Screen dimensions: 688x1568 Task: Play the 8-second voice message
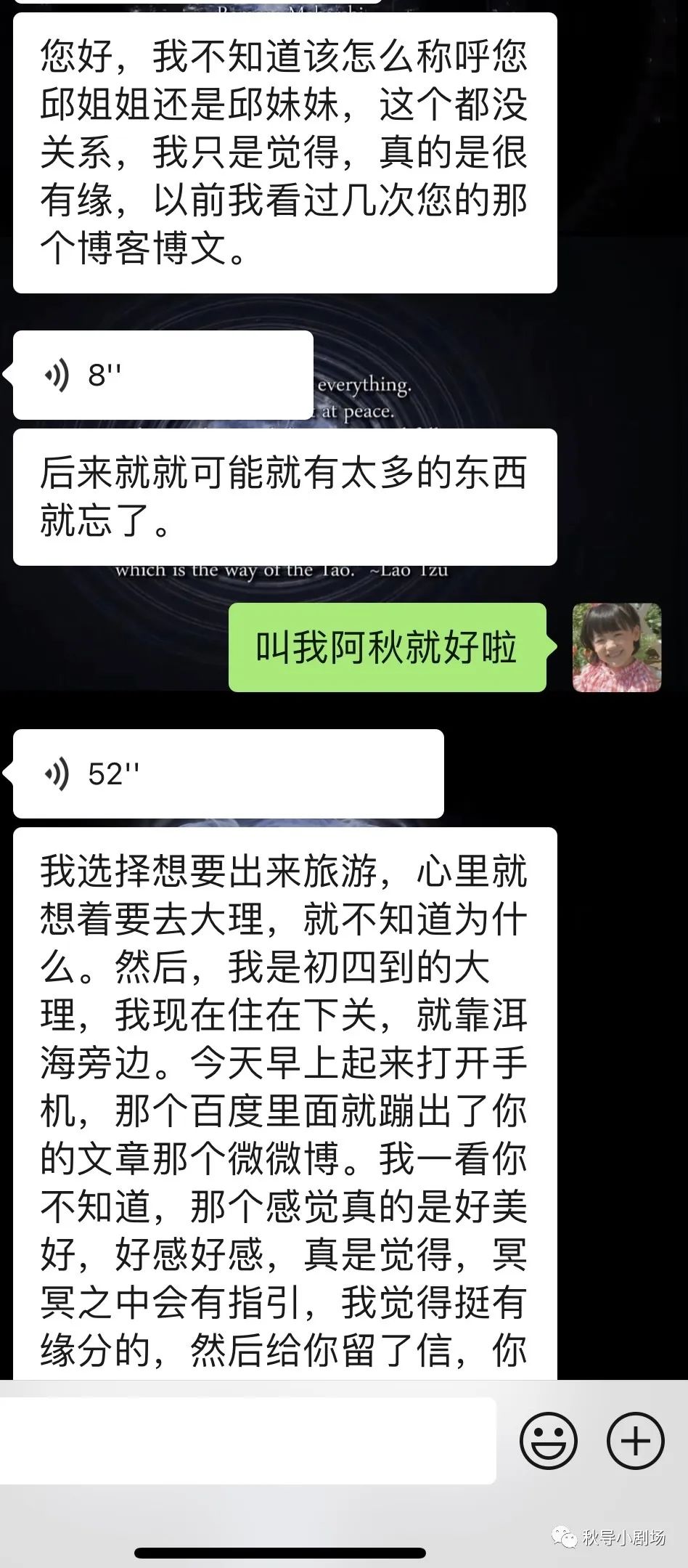pyautogui.click(x=163, y=375)
